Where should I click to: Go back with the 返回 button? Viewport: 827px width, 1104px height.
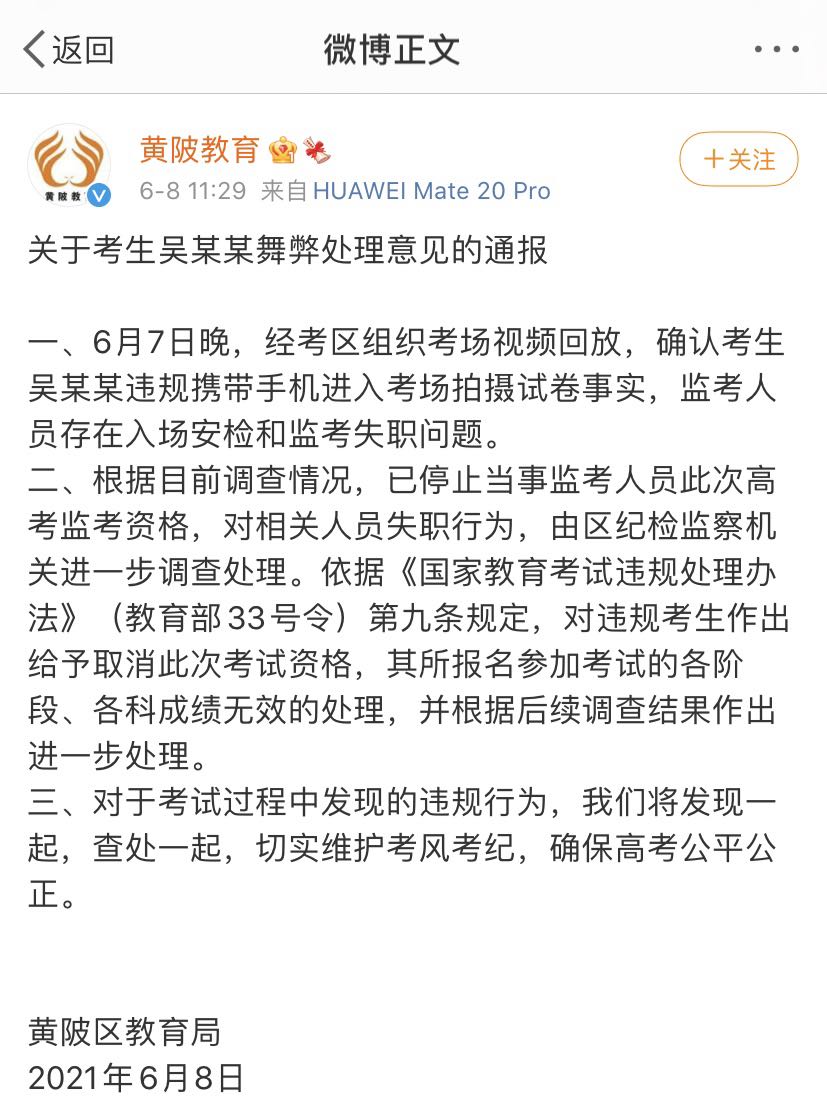click(x=68, y=49)
